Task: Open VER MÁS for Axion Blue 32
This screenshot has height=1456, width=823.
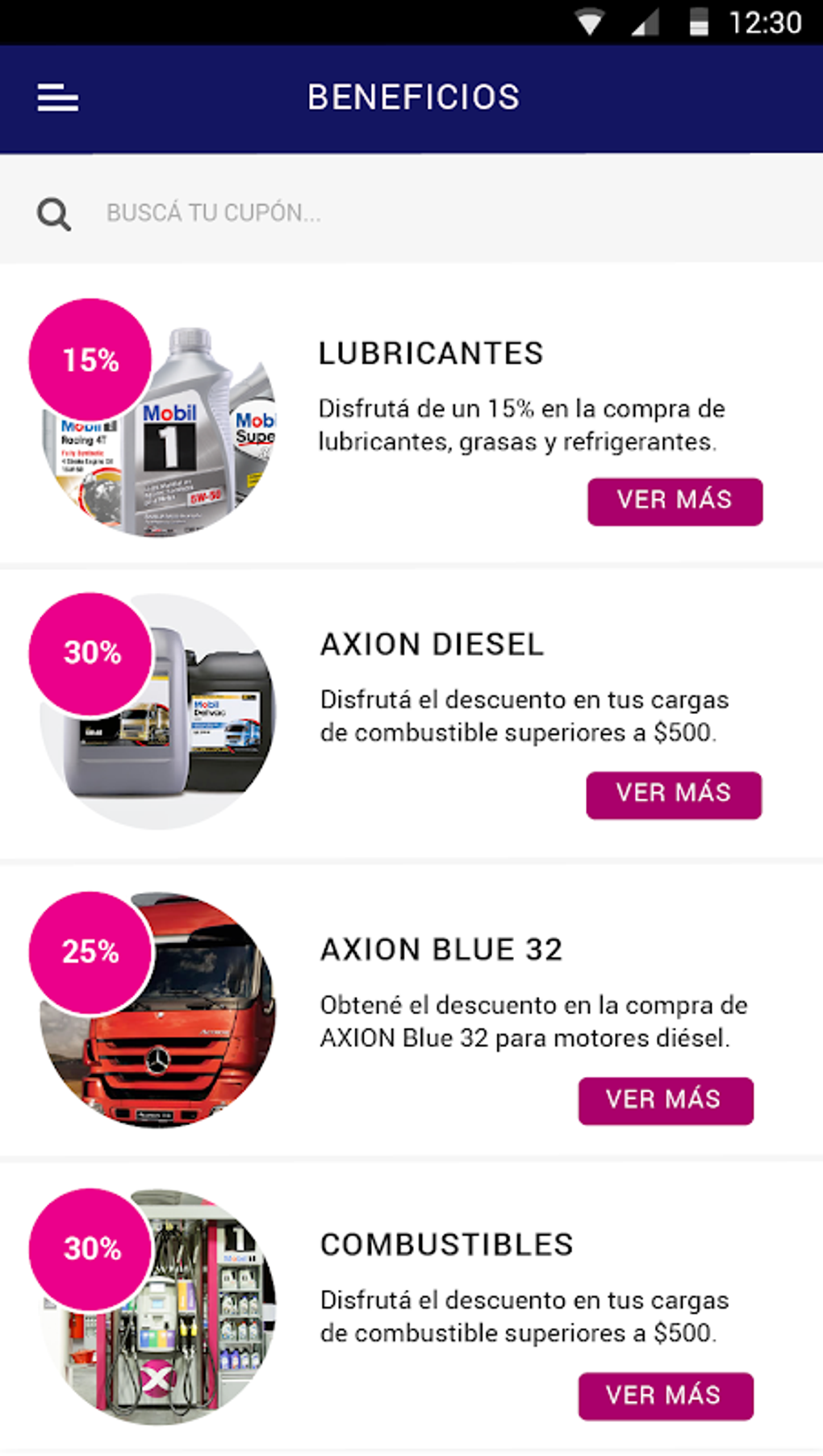Action: click(x=664, y=1099)
